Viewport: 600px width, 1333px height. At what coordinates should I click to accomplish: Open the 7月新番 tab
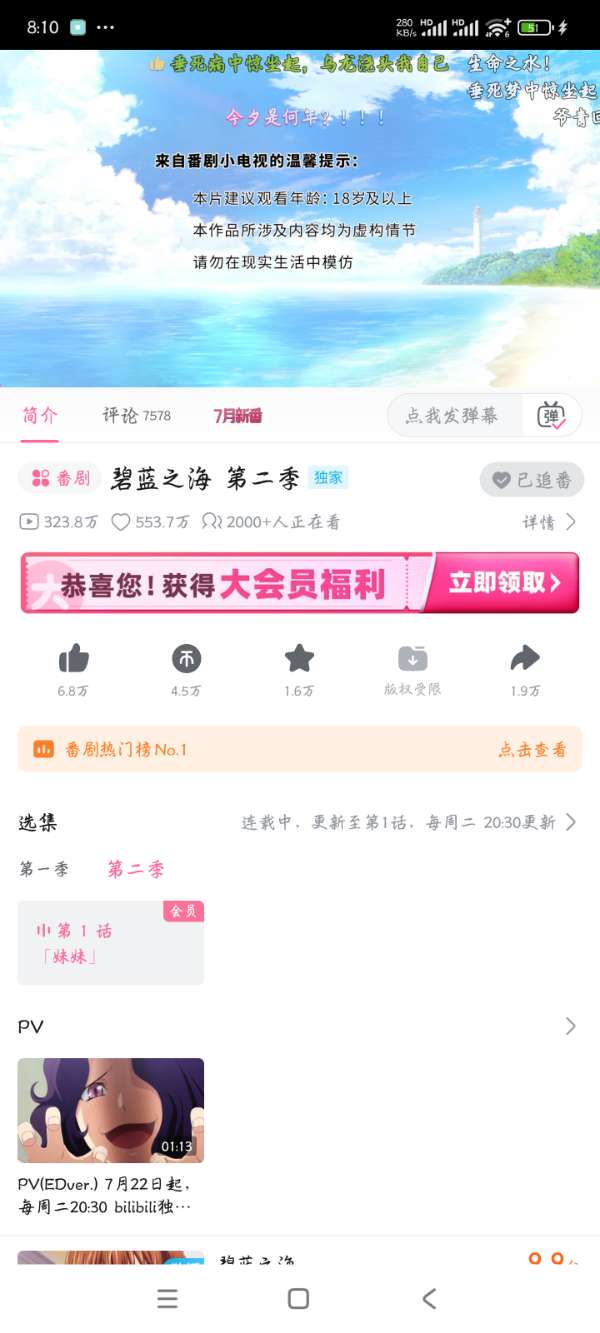237,416
